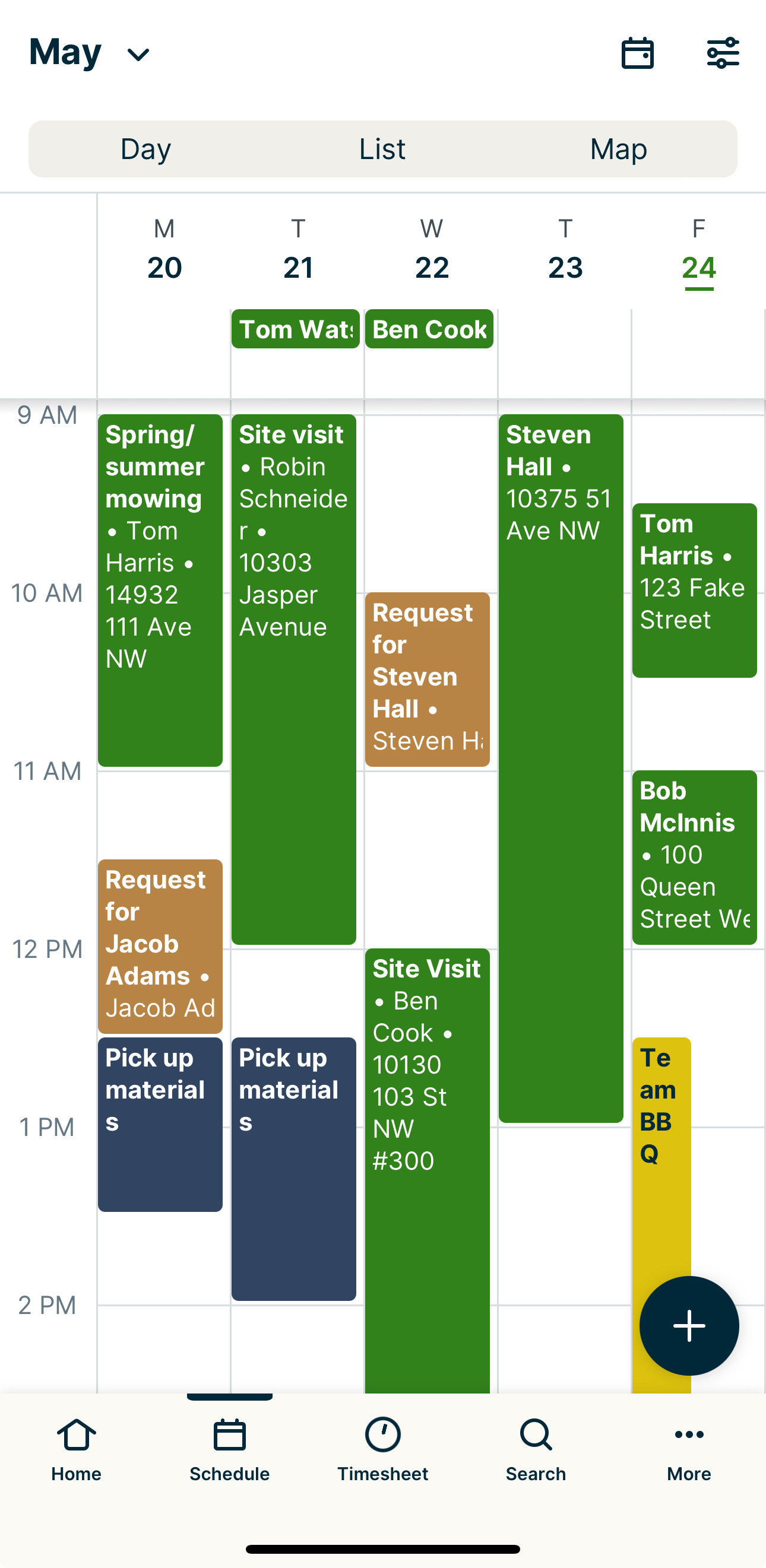Open Request for Jacob Adams
Viewport: 766px width, 1568px height.
[160, 946]
